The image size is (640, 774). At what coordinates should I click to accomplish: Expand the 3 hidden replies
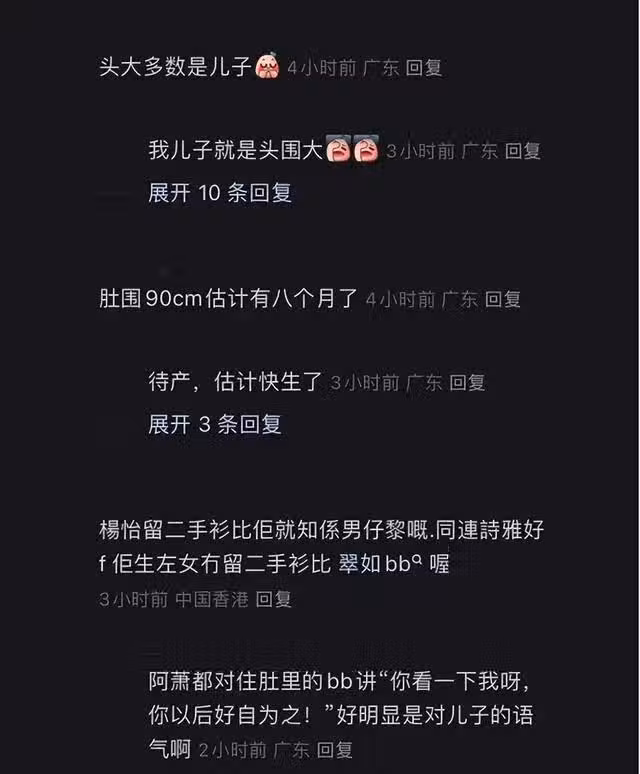pyautogui.click(x=215, y=424)
